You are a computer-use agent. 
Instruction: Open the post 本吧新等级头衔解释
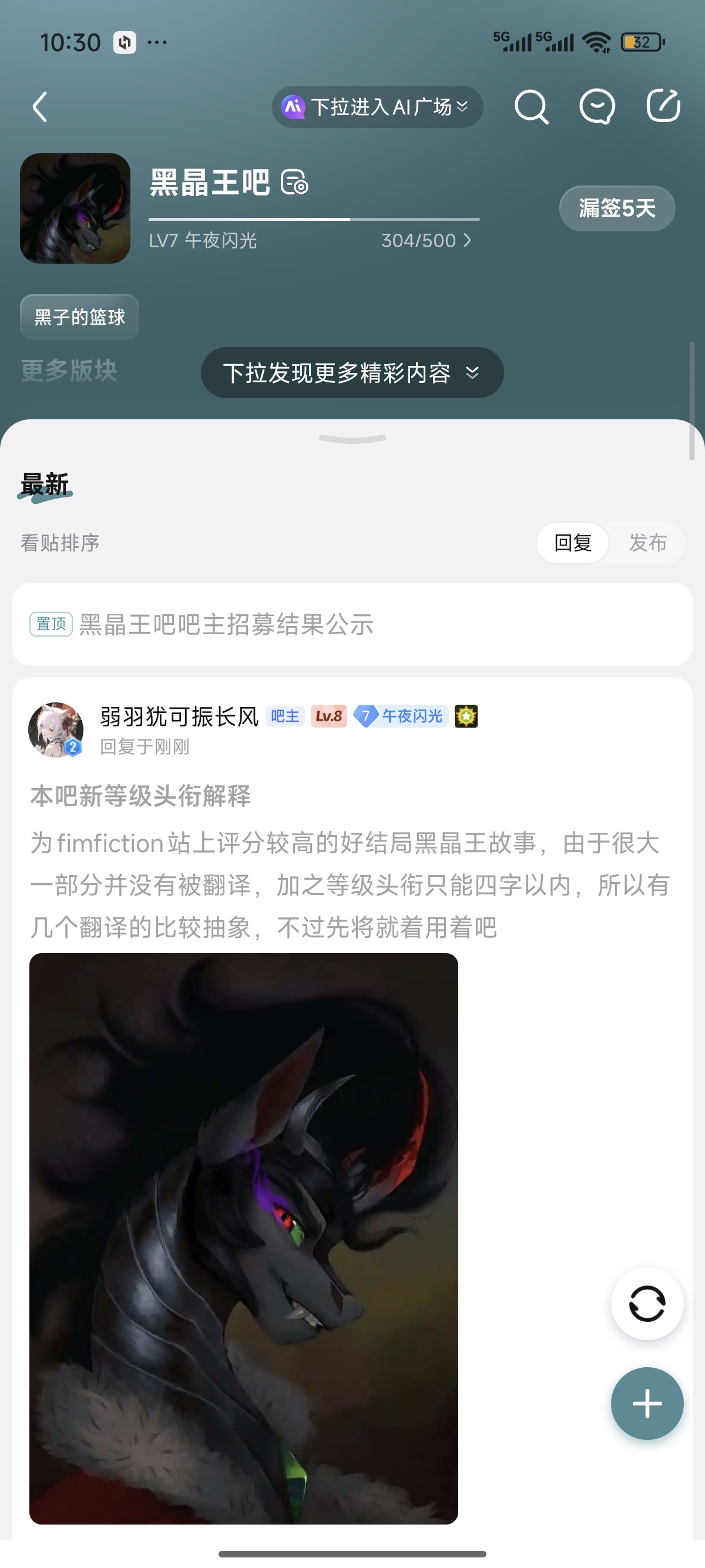(x=140, y=796)
